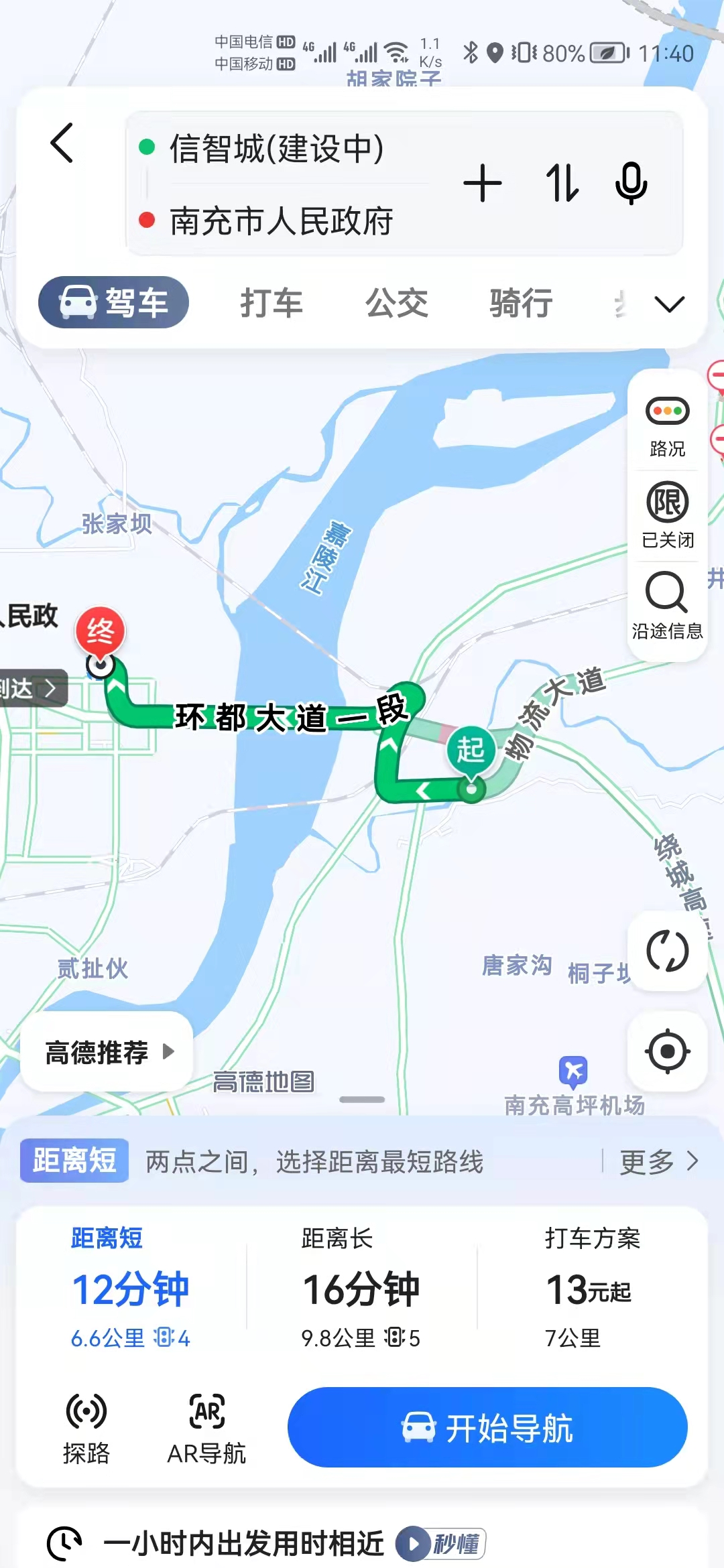The width and height of the screenshot is (724, 1568).
Task: Refresh the route
Action: pos(667,951)
